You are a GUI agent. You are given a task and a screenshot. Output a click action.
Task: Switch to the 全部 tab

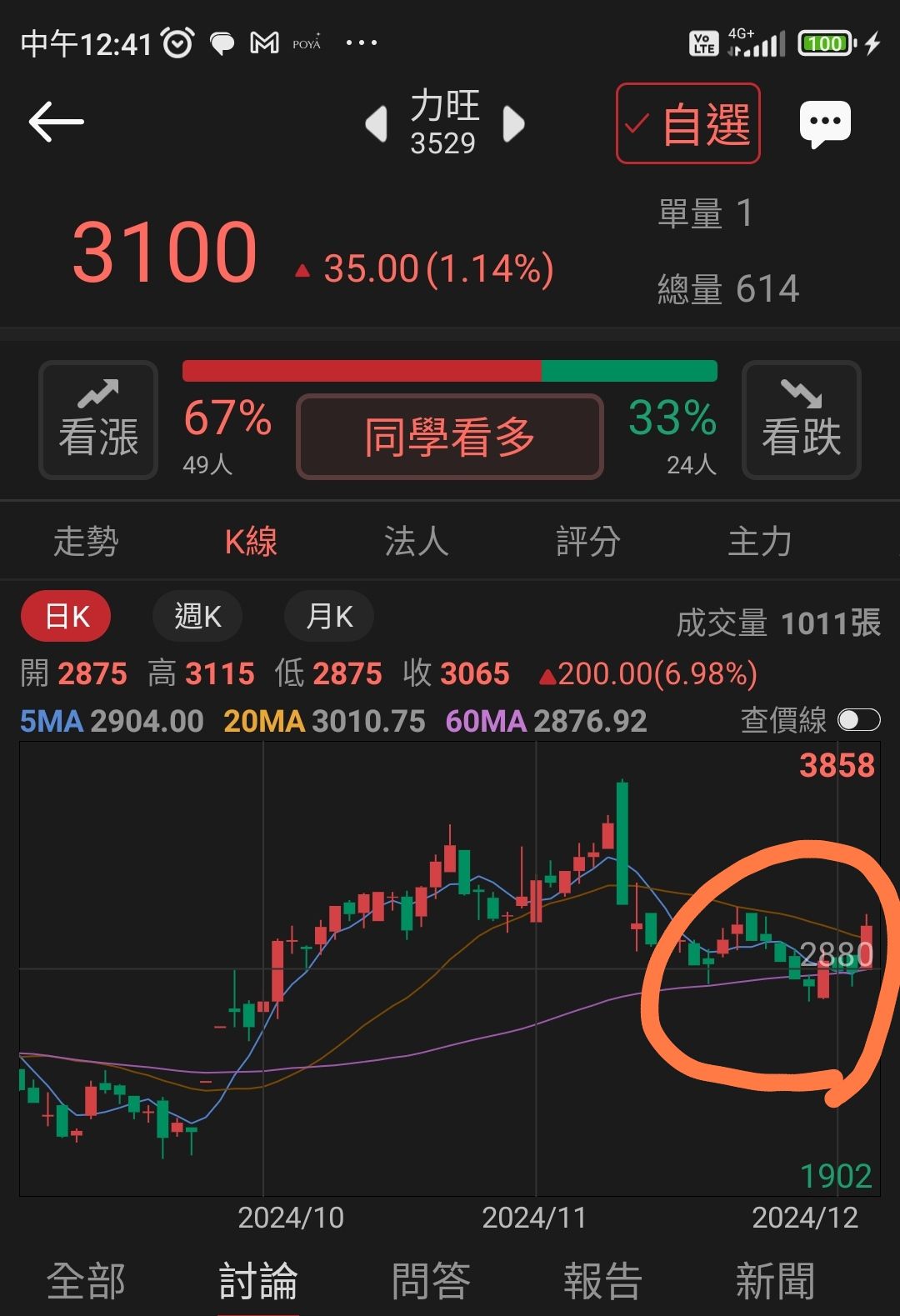tap(86, 1281)
